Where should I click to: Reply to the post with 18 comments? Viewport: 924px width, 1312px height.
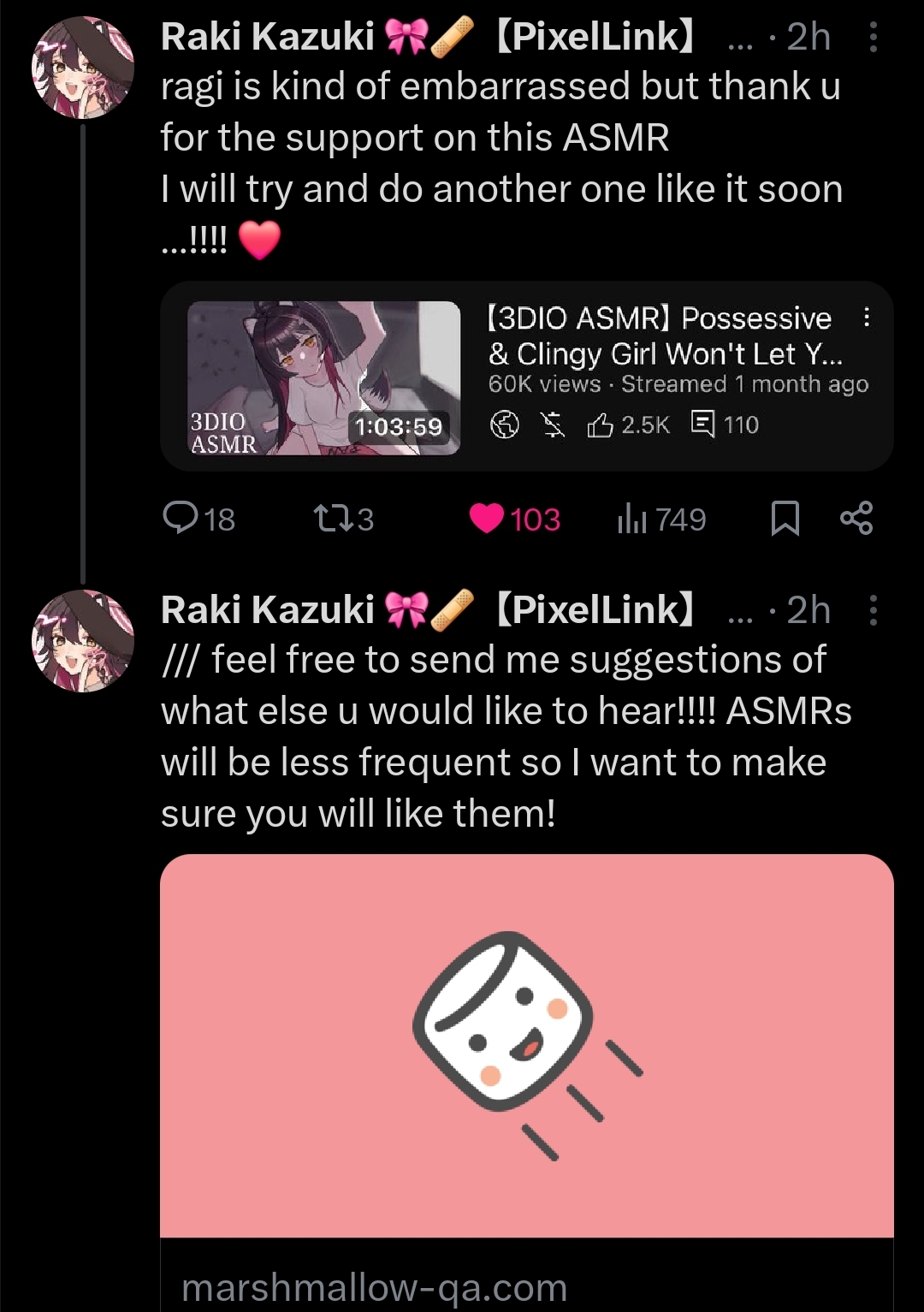point(181,519)
